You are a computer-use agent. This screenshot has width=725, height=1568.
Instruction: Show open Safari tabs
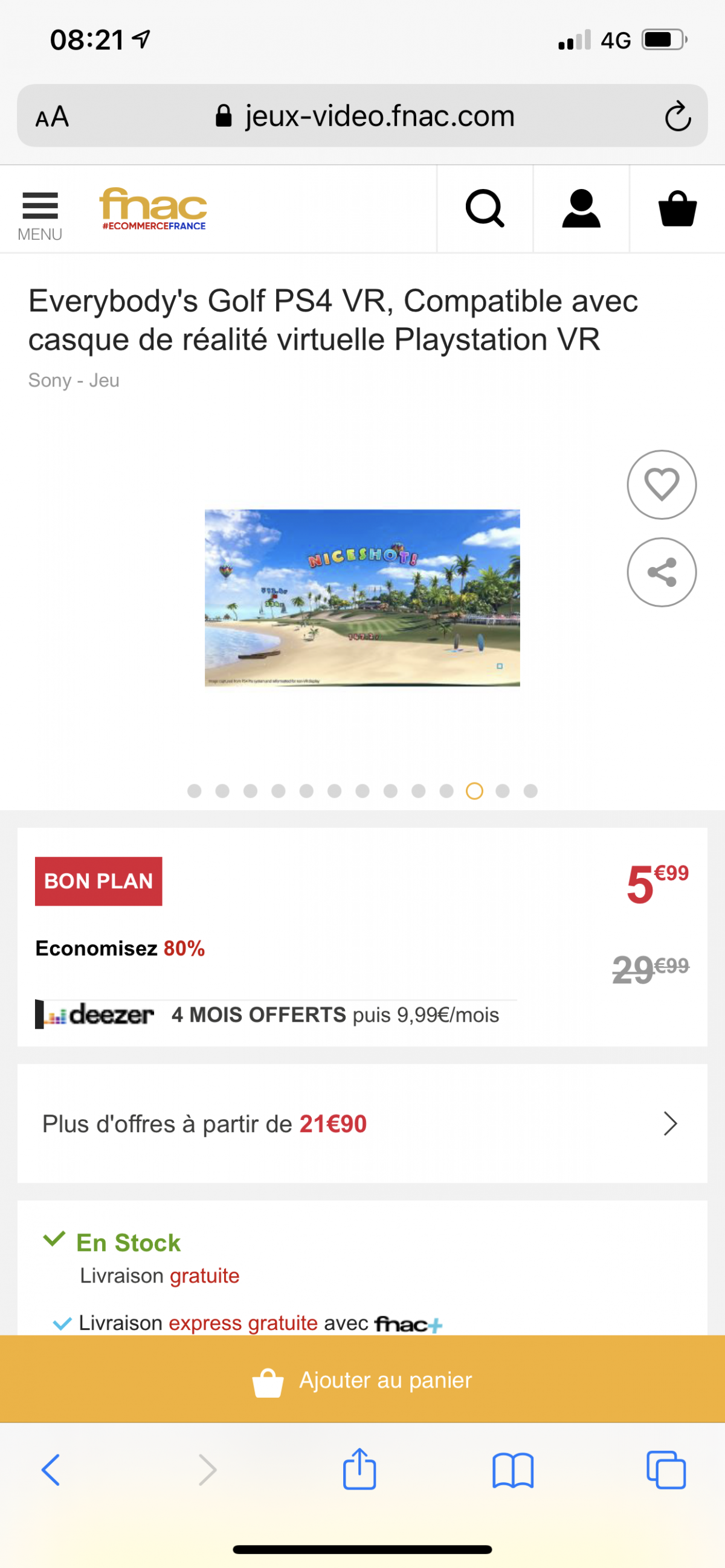coord(665,1470)
